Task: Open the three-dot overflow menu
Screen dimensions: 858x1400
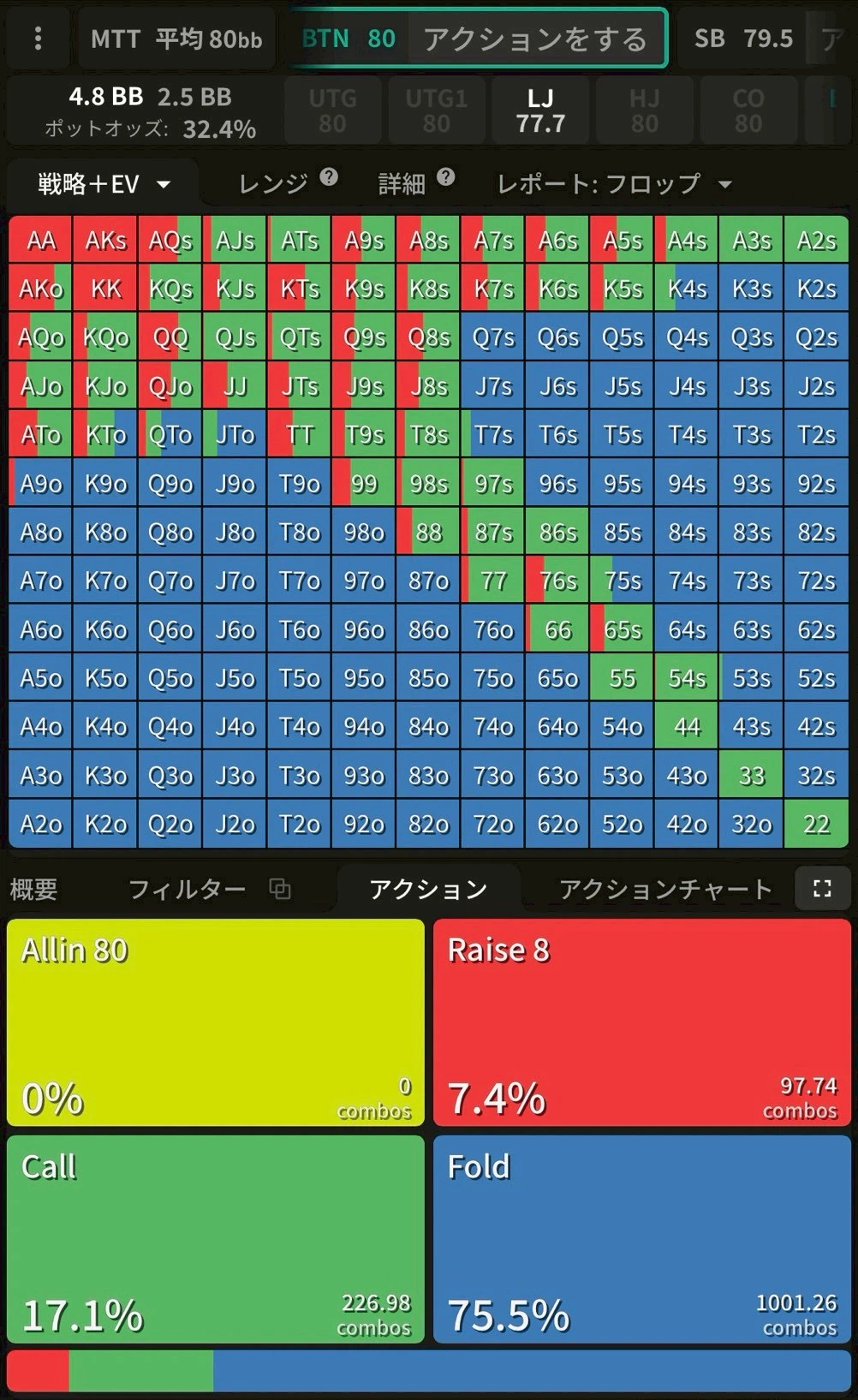Action: tap(38, 39)
